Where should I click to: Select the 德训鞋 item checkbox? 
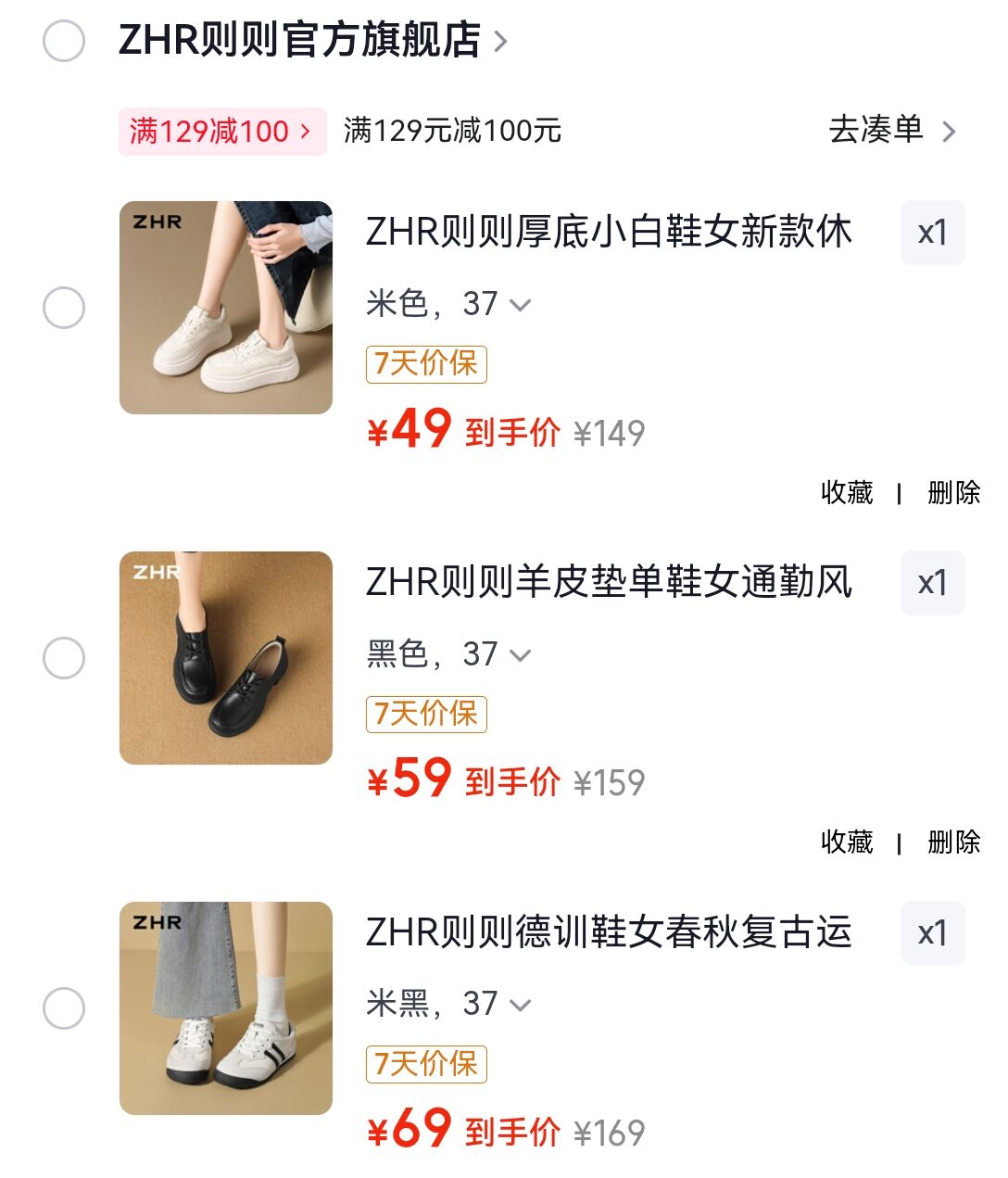pyautogui.click(x=64, y=1008)
